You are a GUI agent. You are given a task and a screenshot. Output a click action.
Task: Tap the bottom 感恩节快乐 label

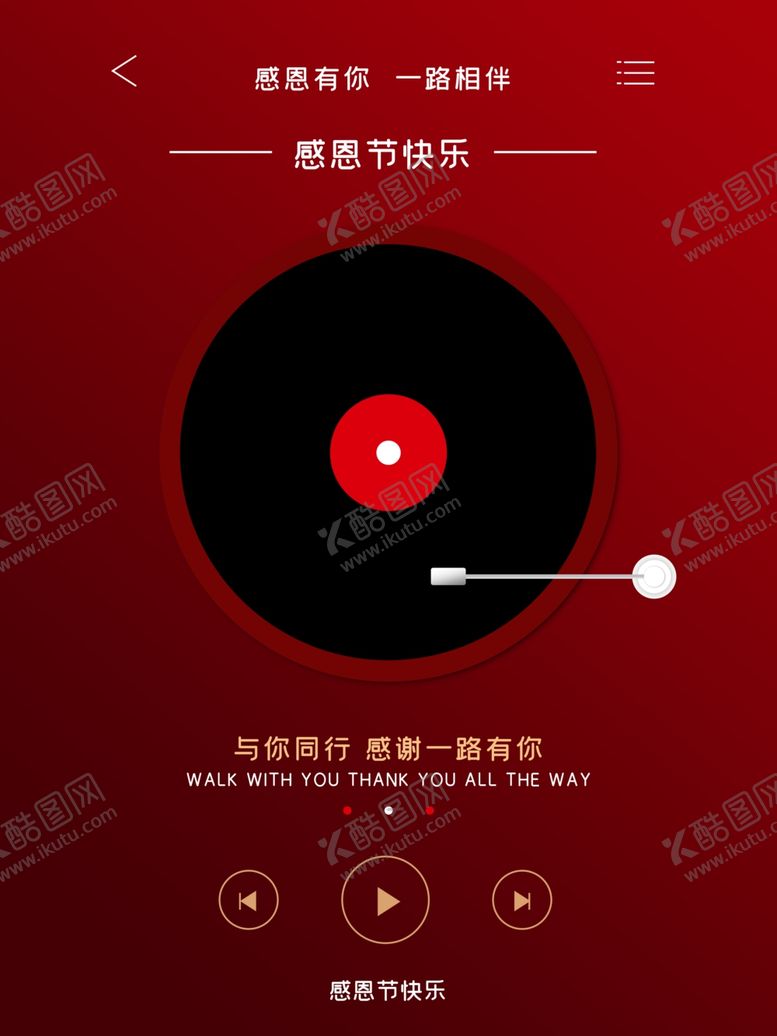(388, 990)
